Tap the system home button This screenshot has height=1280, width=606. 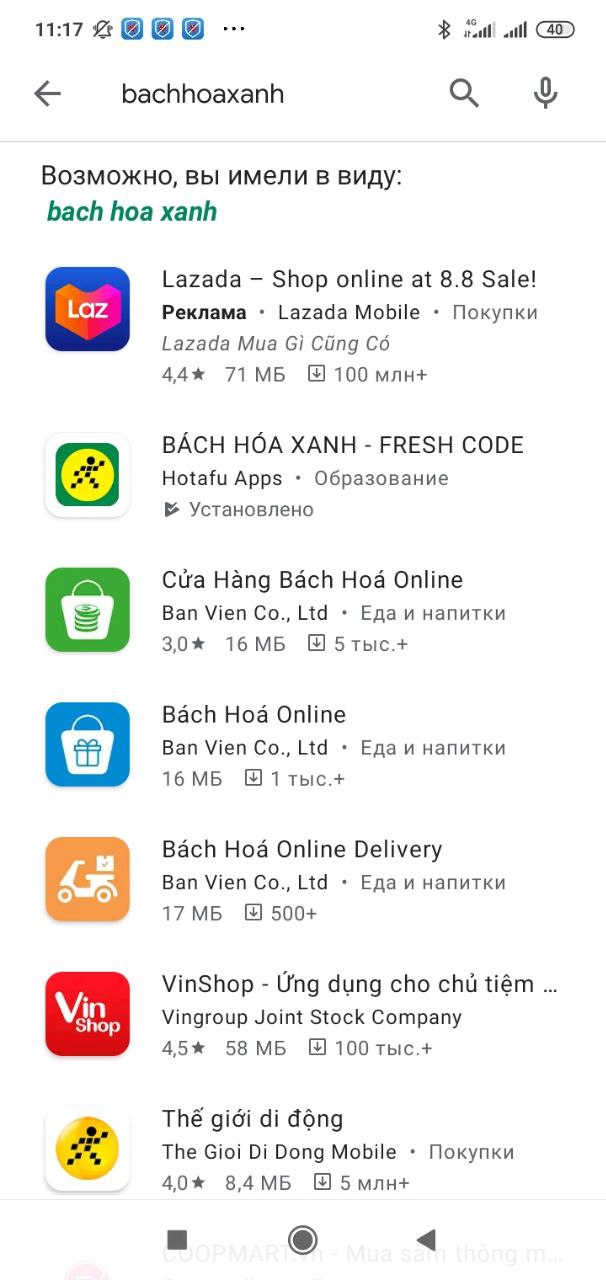(x=303, y=1240)
